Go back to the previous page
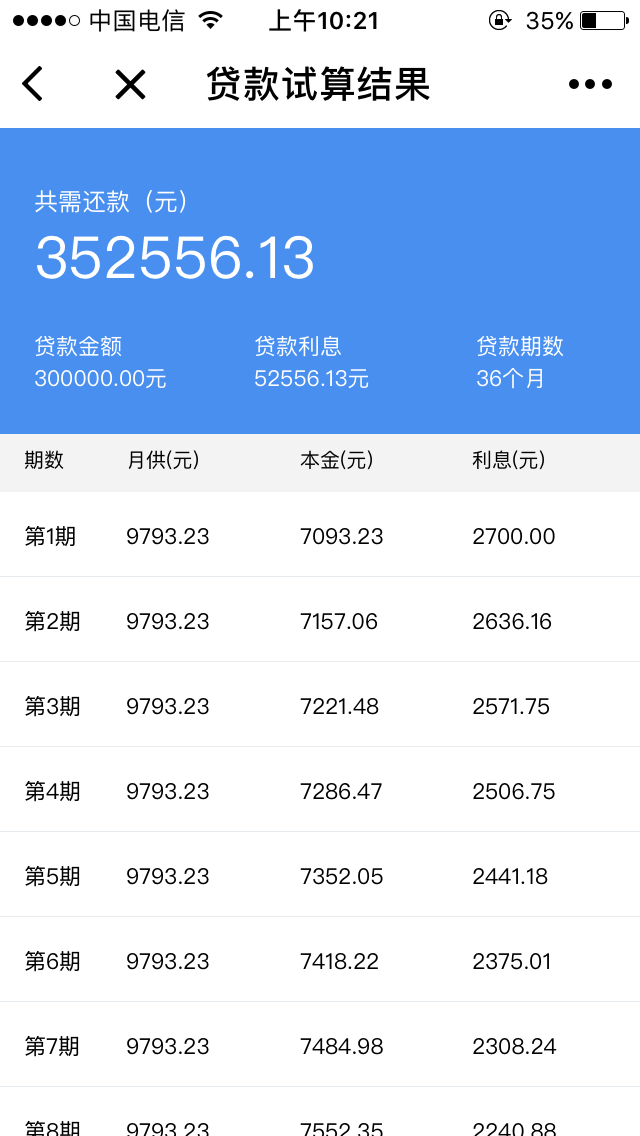640x1136 pixels. tap(33, 84)
